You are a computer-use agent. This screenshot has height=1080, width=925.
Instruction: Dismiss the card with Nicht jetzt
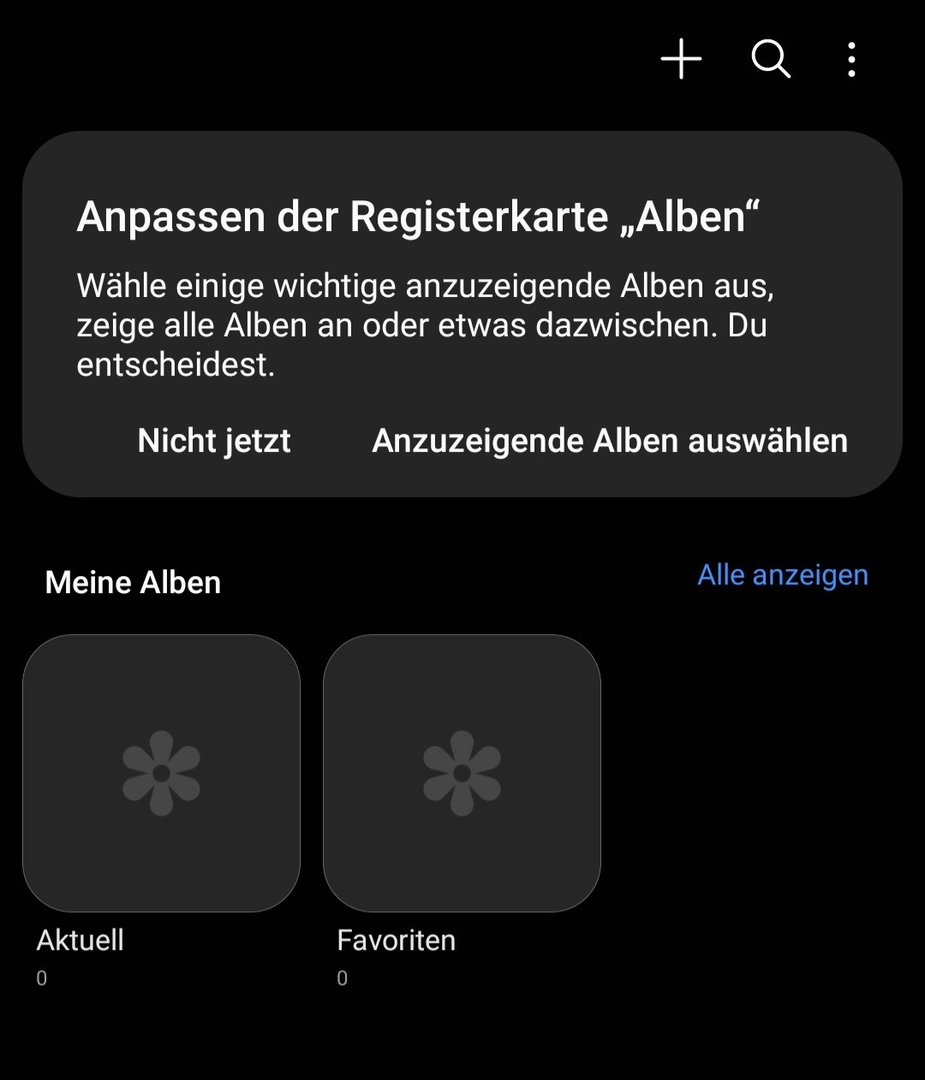click(214, 441)
